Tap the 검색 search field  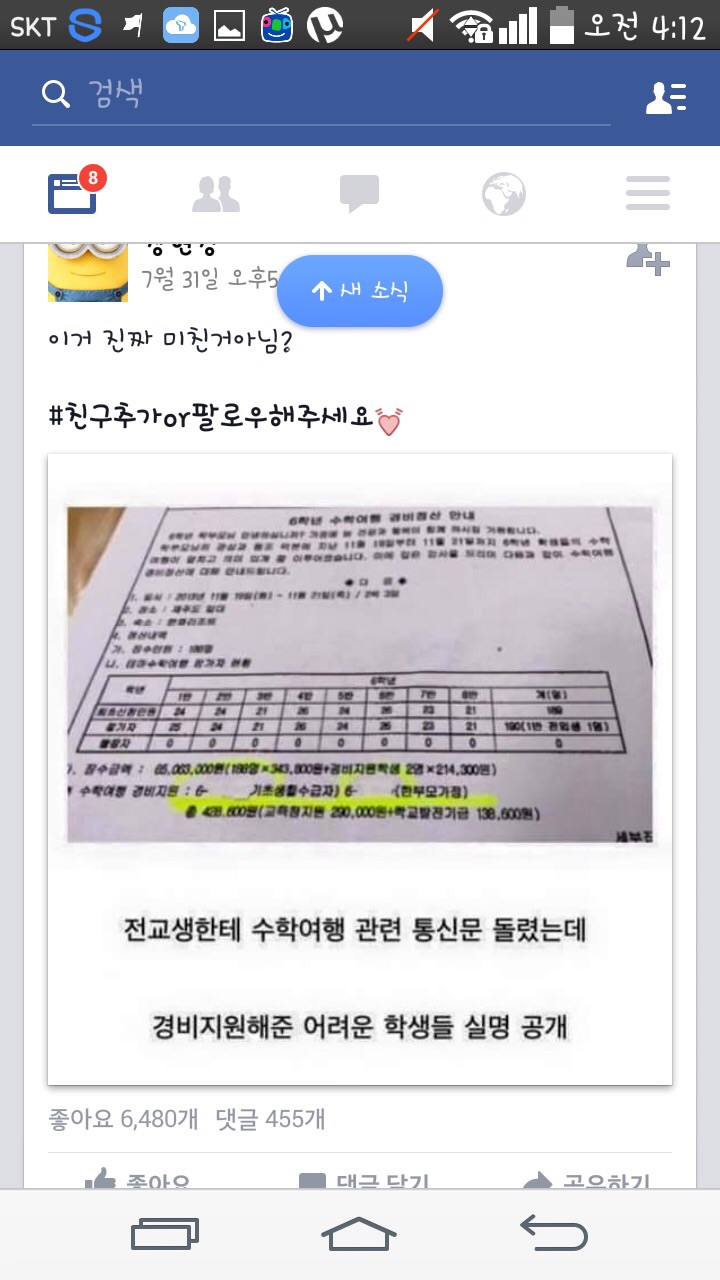(320, 96)
